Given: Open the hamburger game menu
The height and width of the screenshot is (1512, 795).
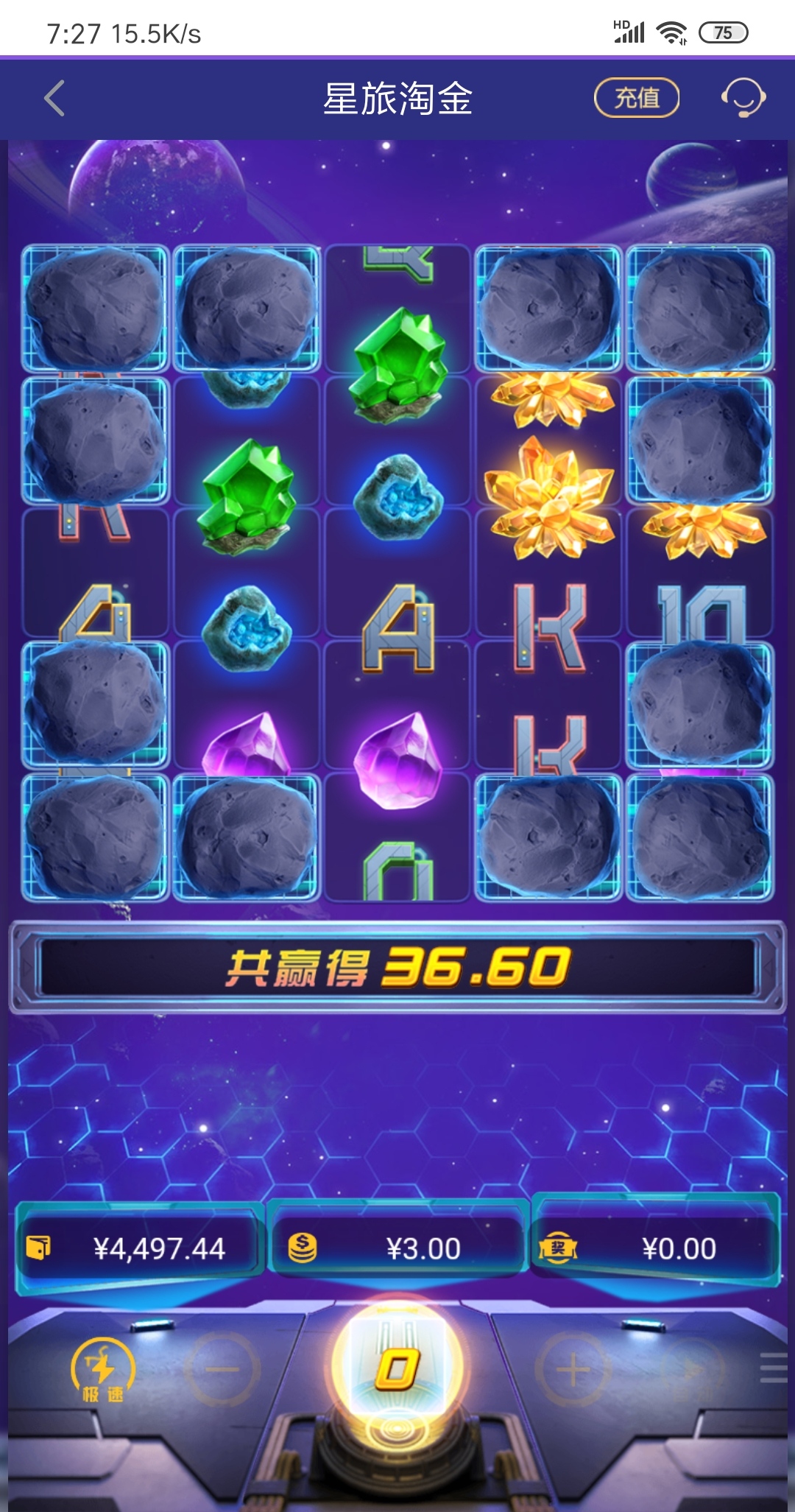Looking at the screenshot, I should [x=774, y=1368].
